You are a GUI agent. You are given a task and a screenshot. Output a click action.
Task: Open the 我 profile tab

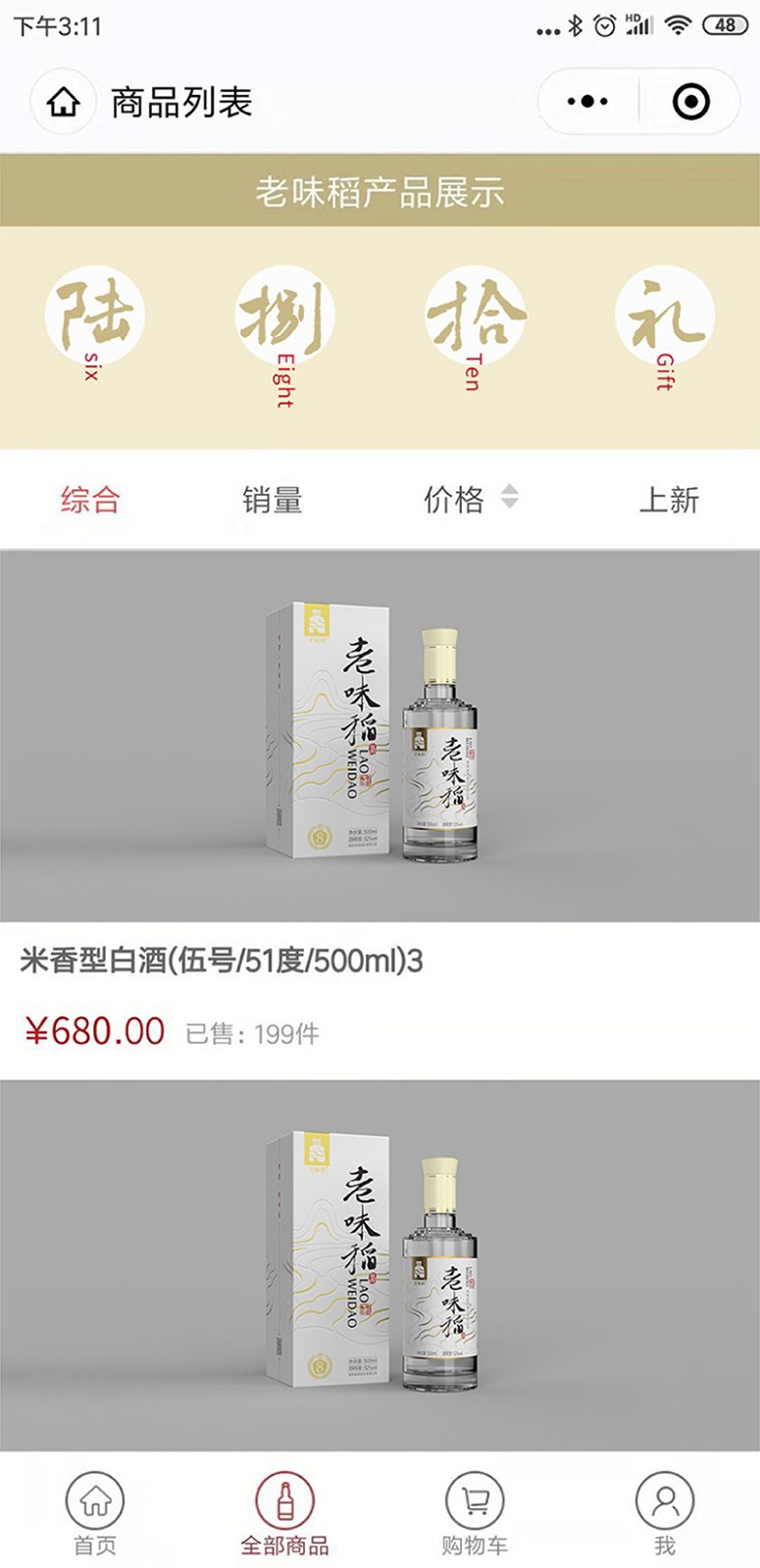(665, 1514)
